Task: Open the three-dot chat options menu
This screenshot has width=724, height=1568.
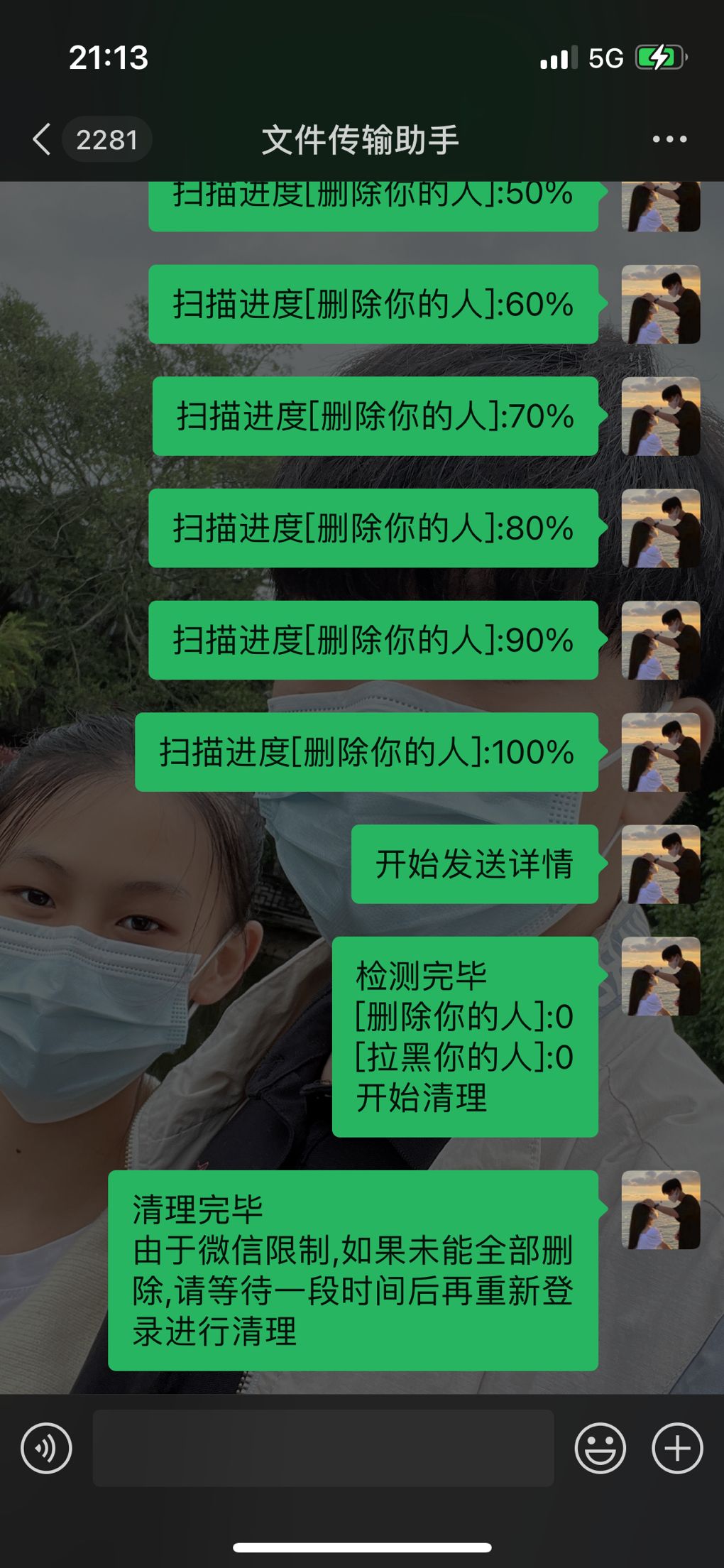Action: 669,139
